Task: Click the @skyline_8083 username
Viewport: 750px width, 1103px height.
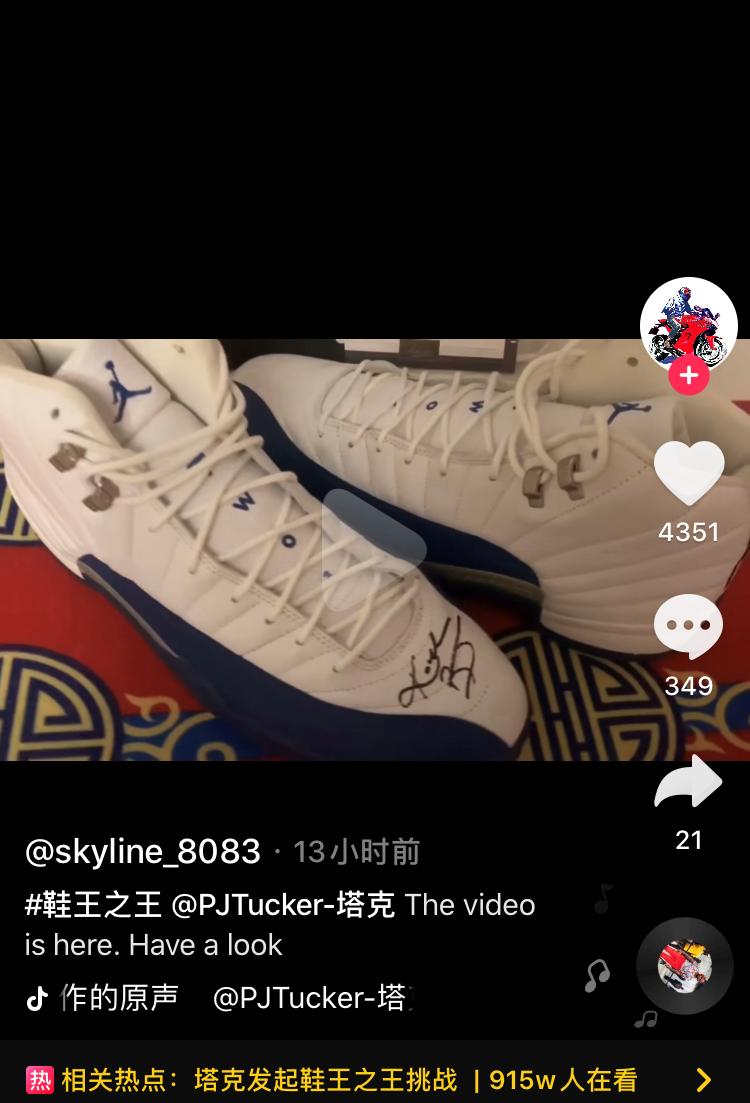Action: pyautogui.click(x=140, y=851)
